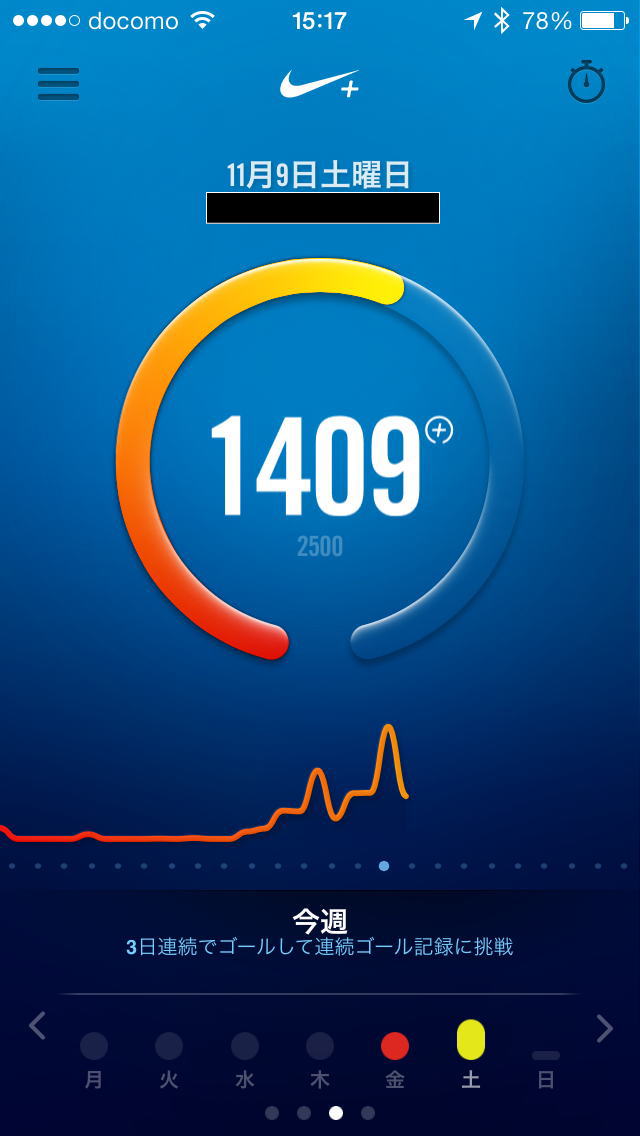Tap the 1409 NikeFuel ring

(320, 459)
